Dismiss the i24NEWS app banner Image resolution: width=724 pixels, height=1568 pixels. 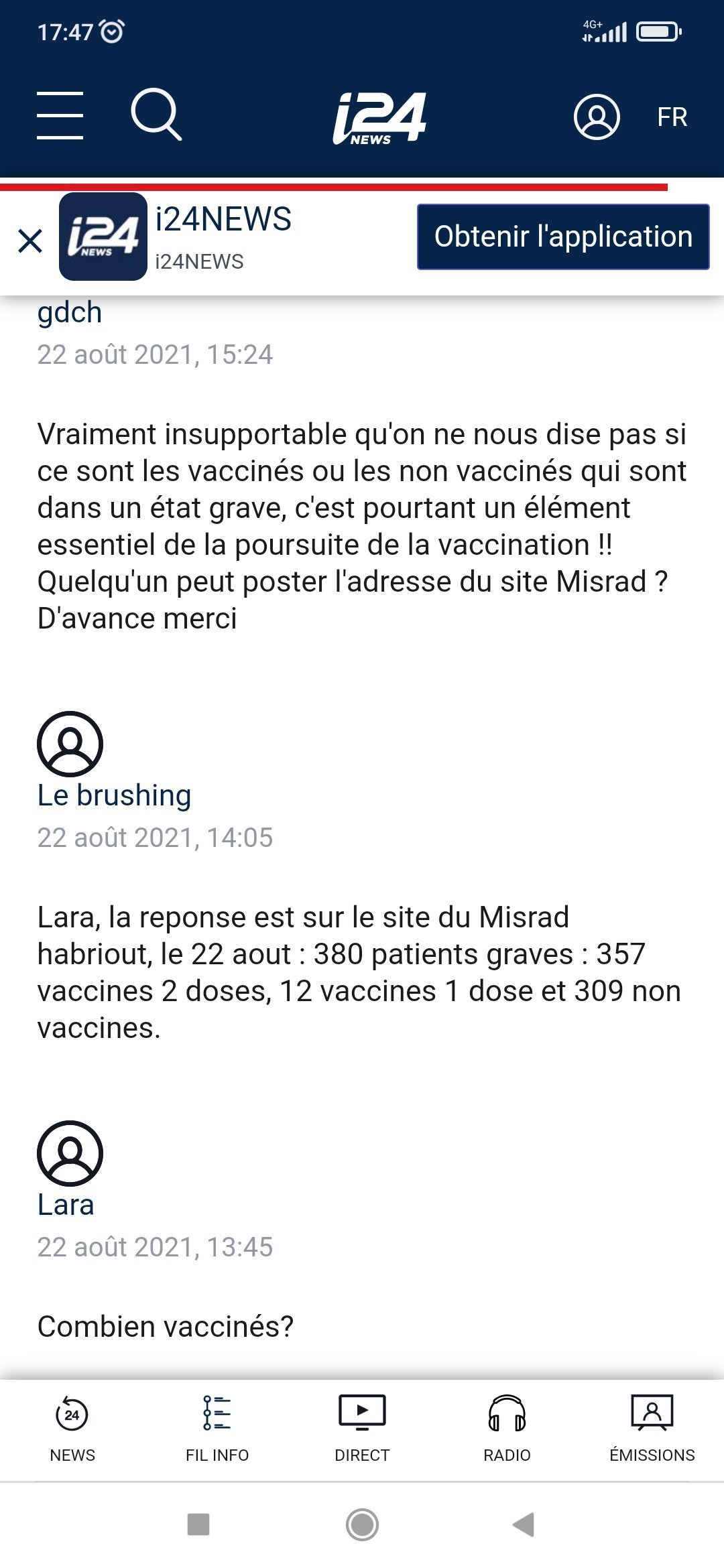[x=30, y=241]
